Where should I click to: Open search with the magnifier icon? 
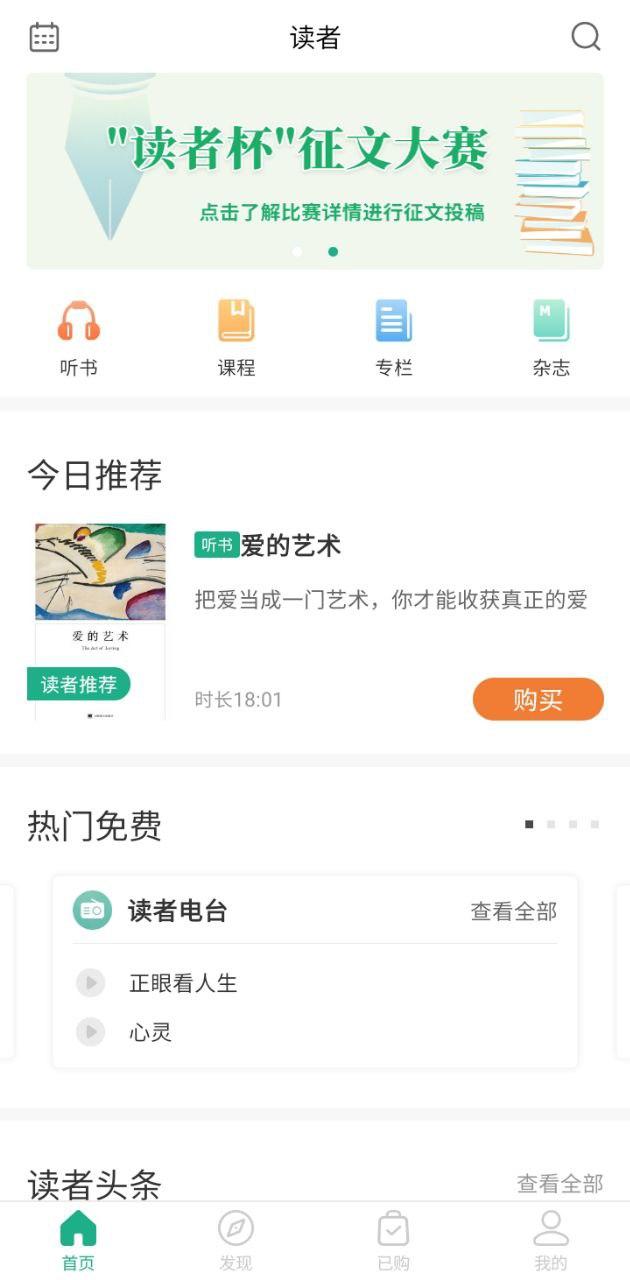[x=585, y=37]
